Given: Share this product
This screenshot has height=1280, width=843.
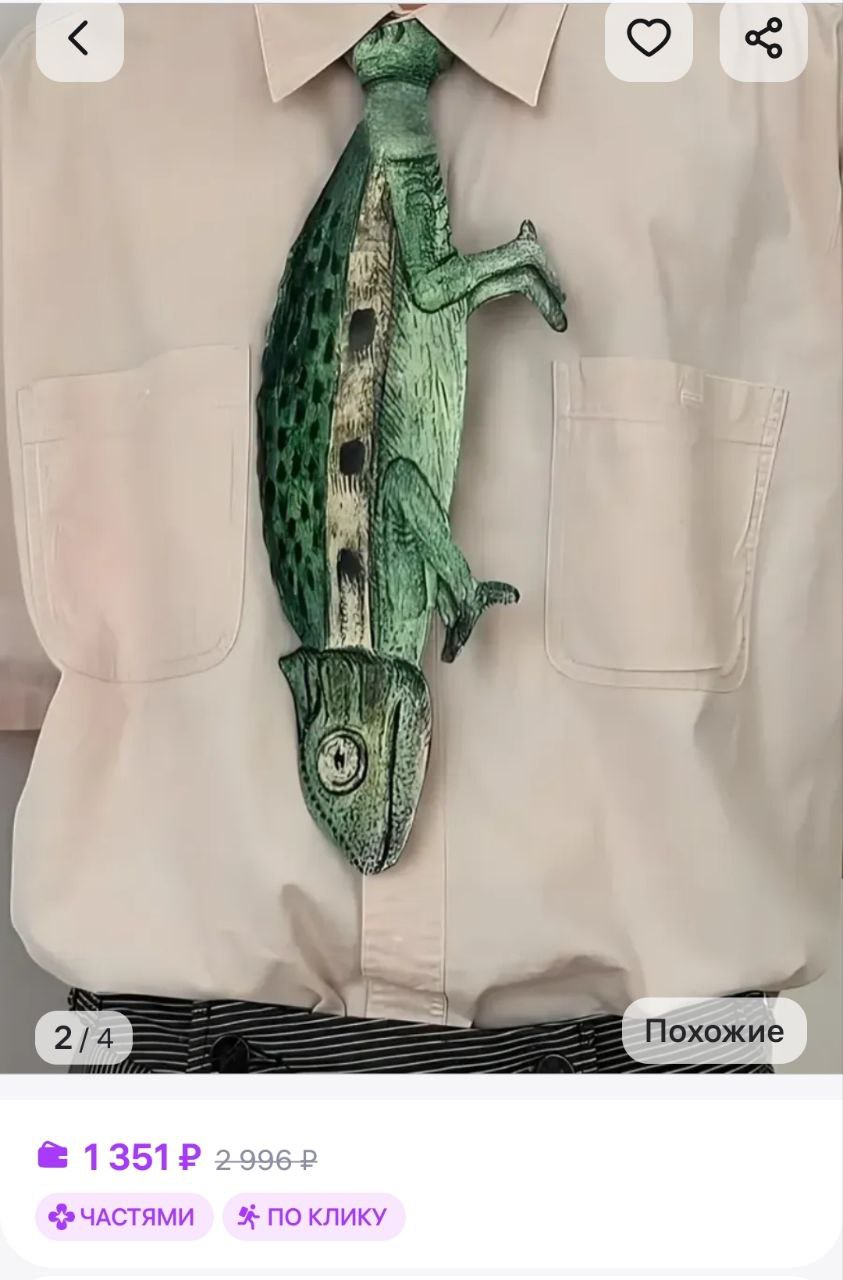Looking at the screenshot, I should [x=763, y=39].
